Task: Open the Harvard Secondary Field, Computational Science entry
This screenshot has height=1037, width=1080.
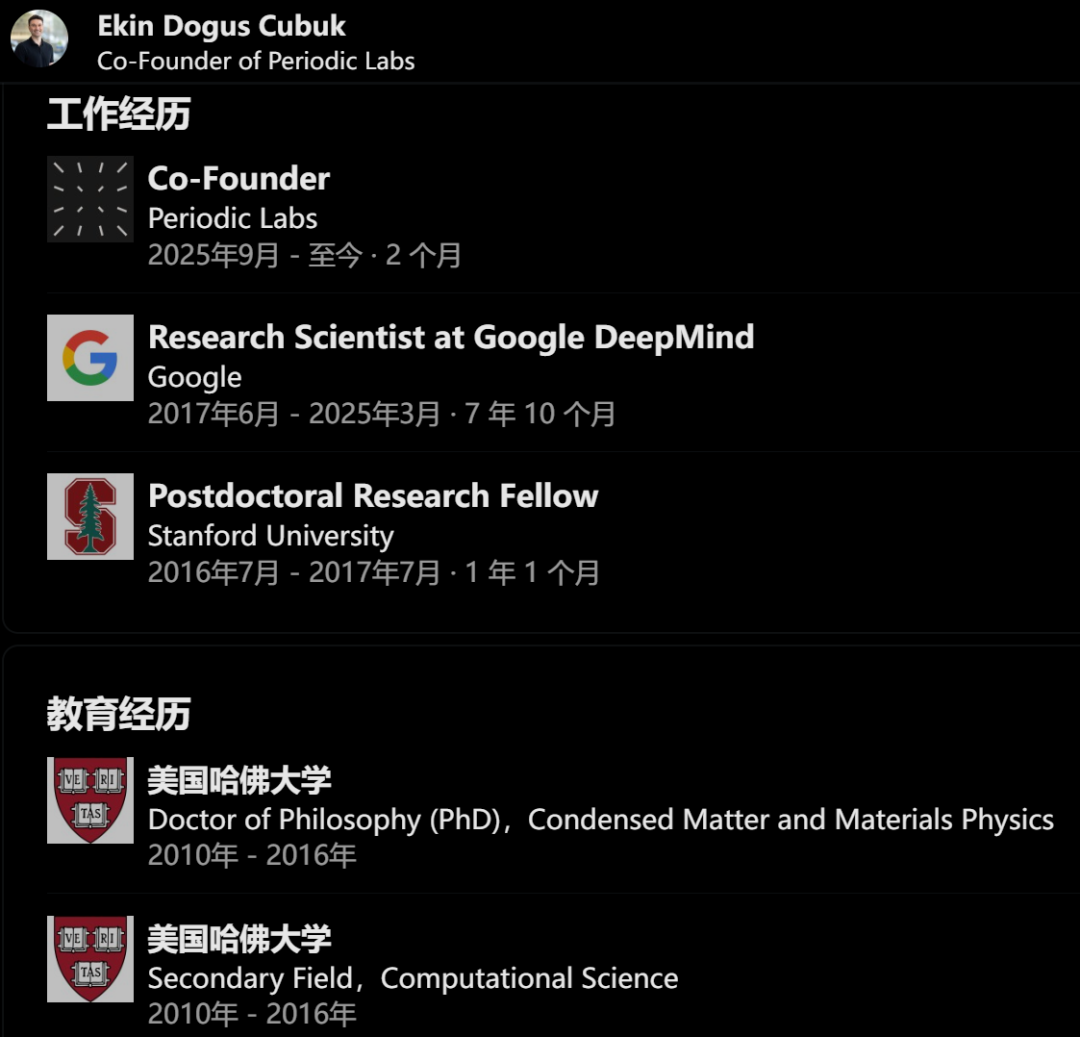Action: (x=412, y=978)
